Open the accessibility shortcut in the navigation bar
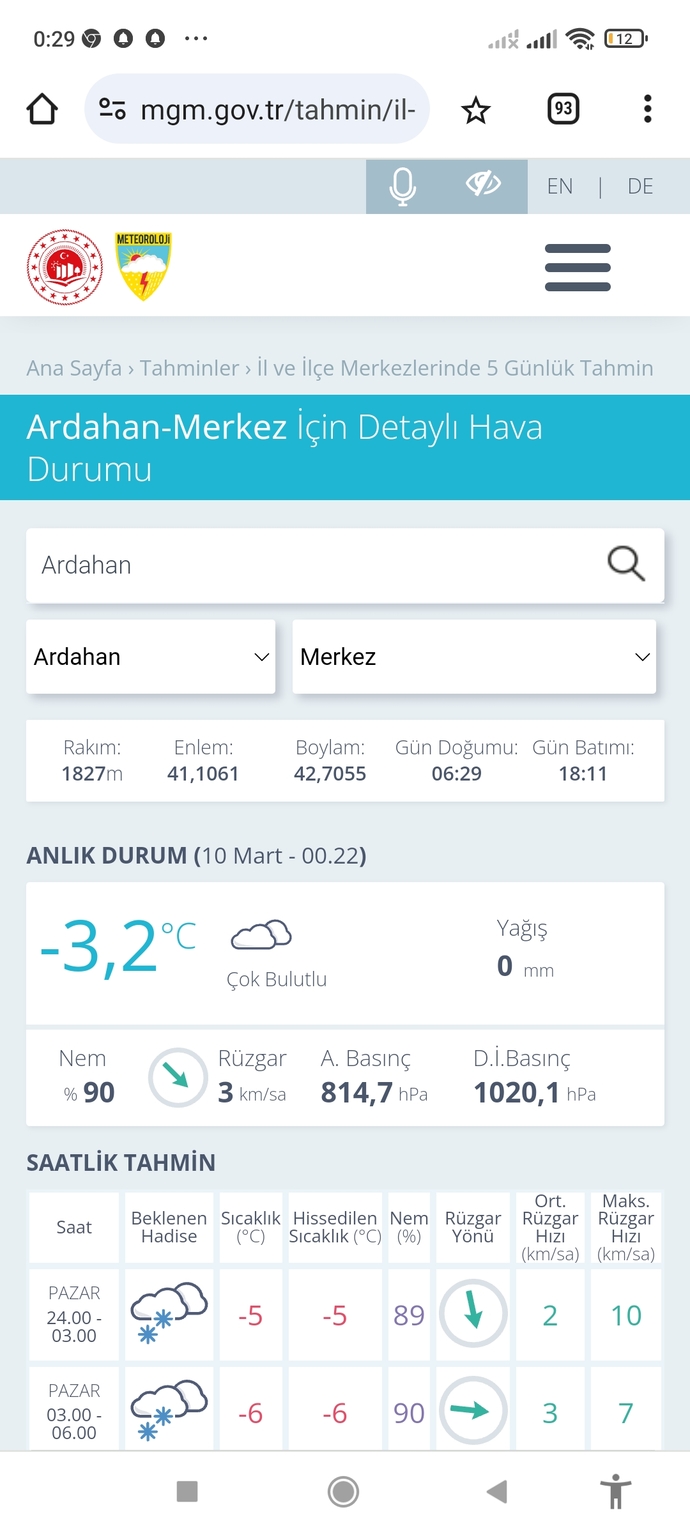The image size is (690, 1533). point(617,1491)
